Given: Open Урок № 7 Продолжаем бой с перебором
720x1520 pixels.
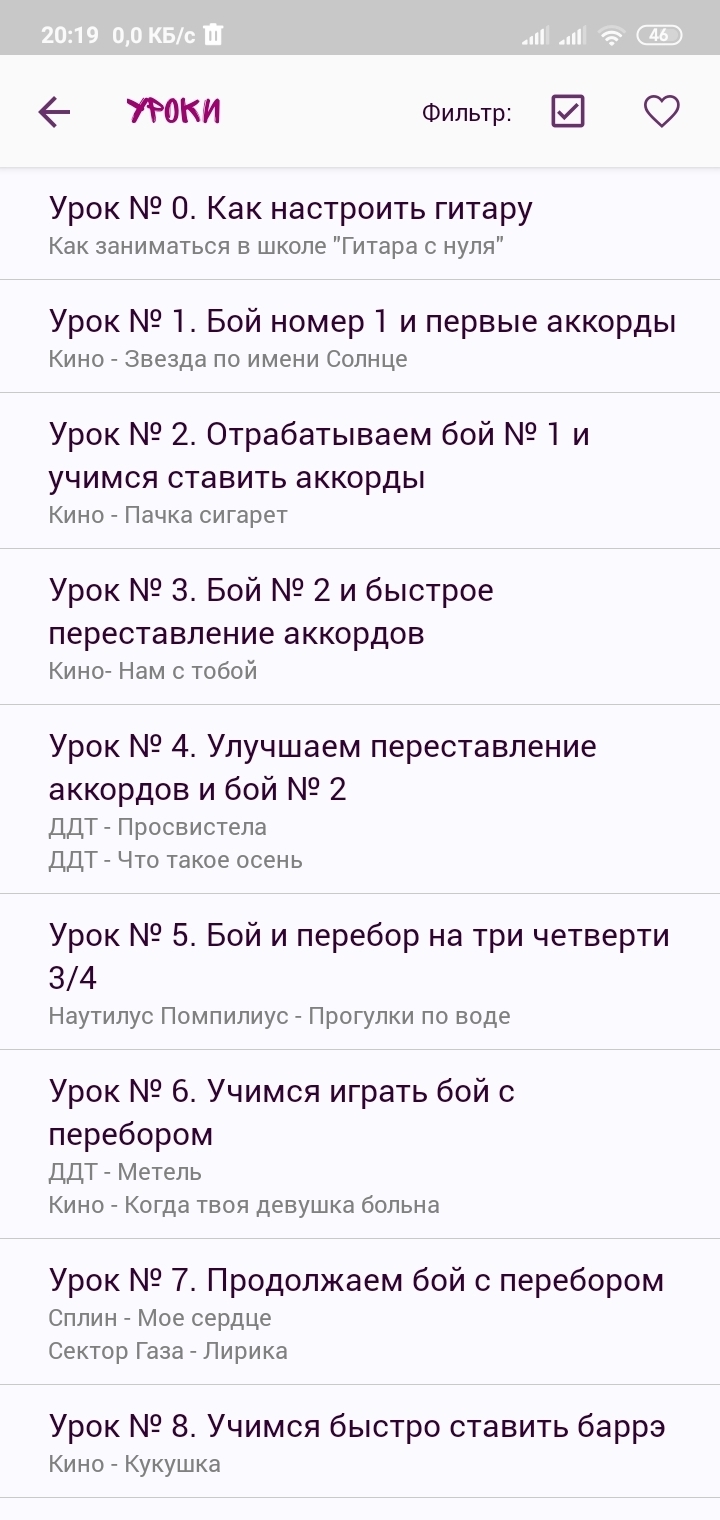Looking at the screenshot, I should [360, 1312].
